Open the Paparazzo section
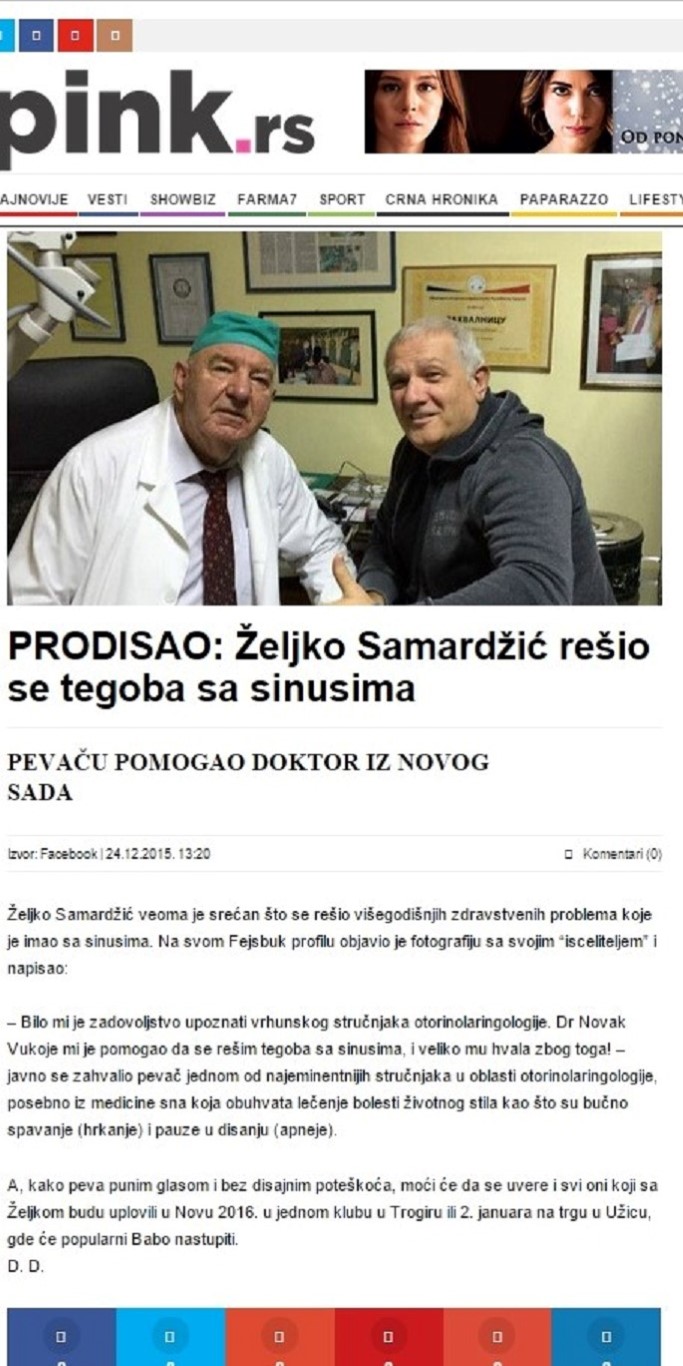Screen dimensions: 683x1366 (x=564, y=199)
